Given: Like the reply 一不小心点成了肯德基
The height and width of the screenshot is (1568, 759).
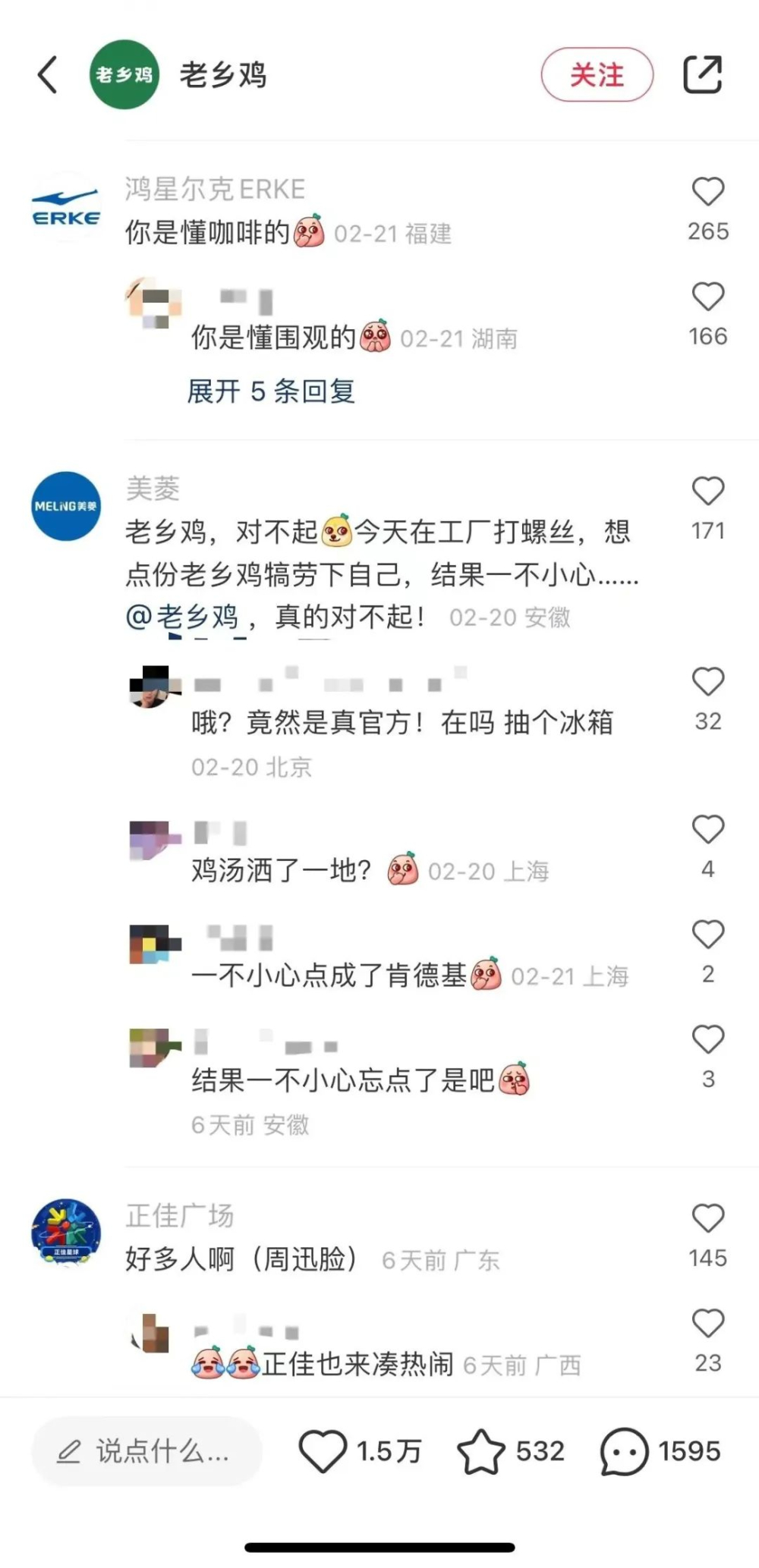Looking at the screenshot, I should [x=708, y=934].
